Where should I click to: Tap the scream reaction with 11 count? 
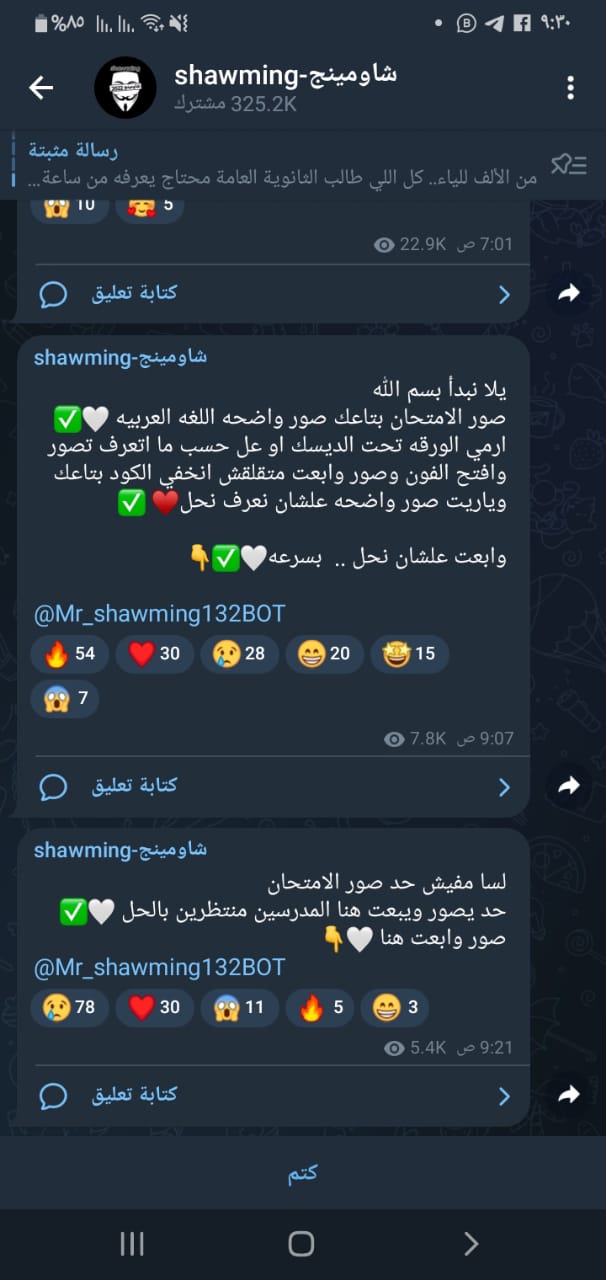239,1007
